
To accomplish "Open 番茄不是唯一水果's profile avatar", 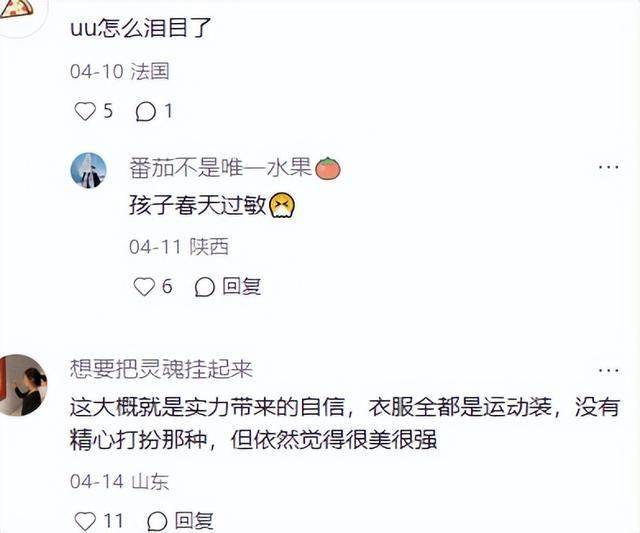I will click(89, 170).
